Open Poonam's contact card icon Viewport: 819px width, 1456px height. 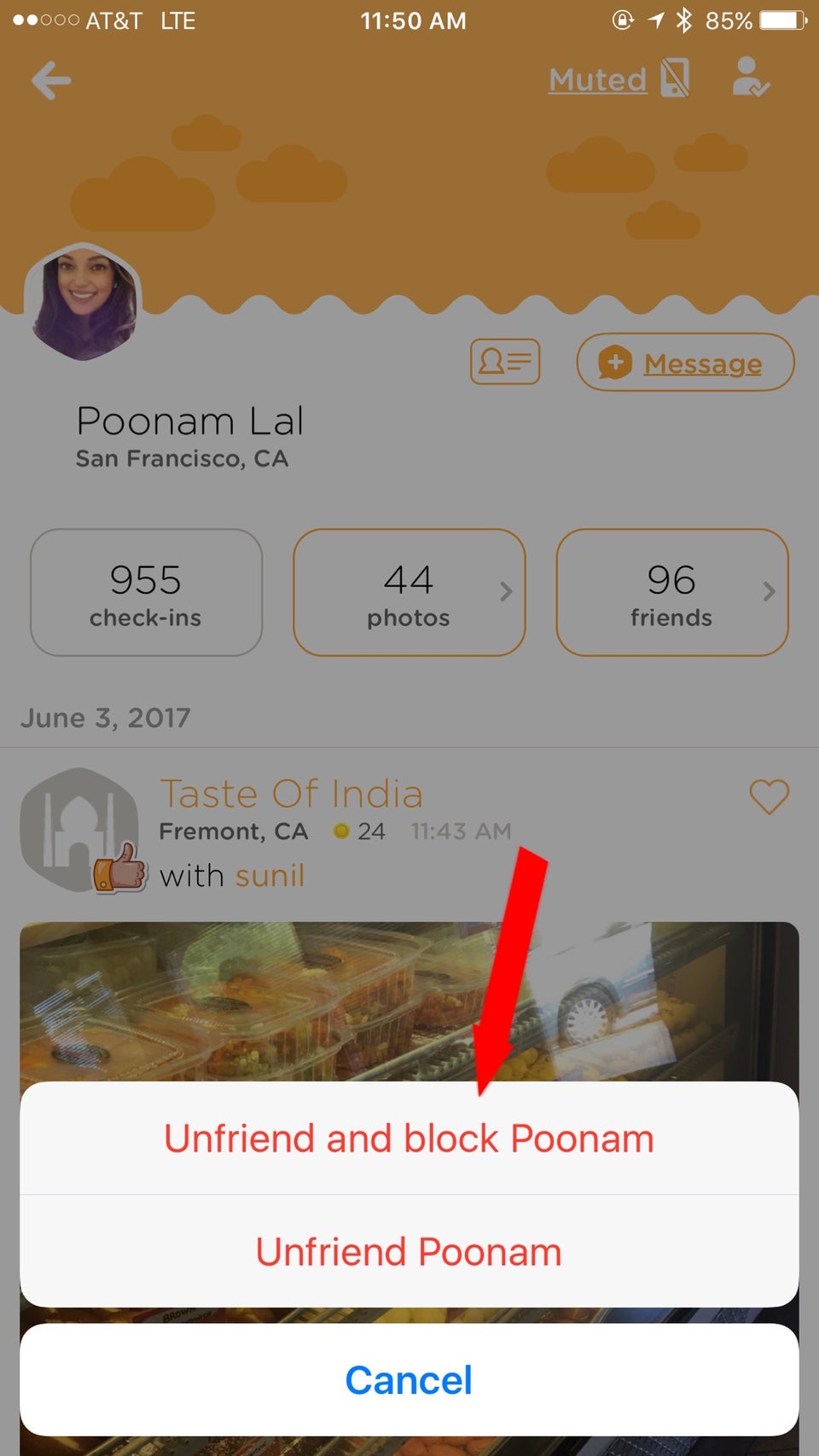point(505,362)
